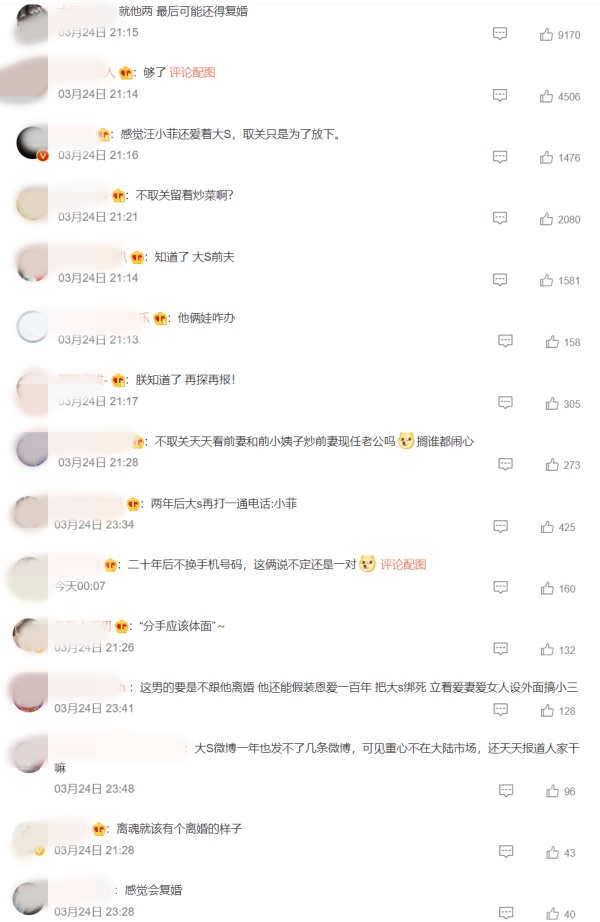The width and height of the screenshot is (600, 922).
Task: Open 评论配图 link in '二十年后不换手机号码' comment
Action: coord(403,564)
